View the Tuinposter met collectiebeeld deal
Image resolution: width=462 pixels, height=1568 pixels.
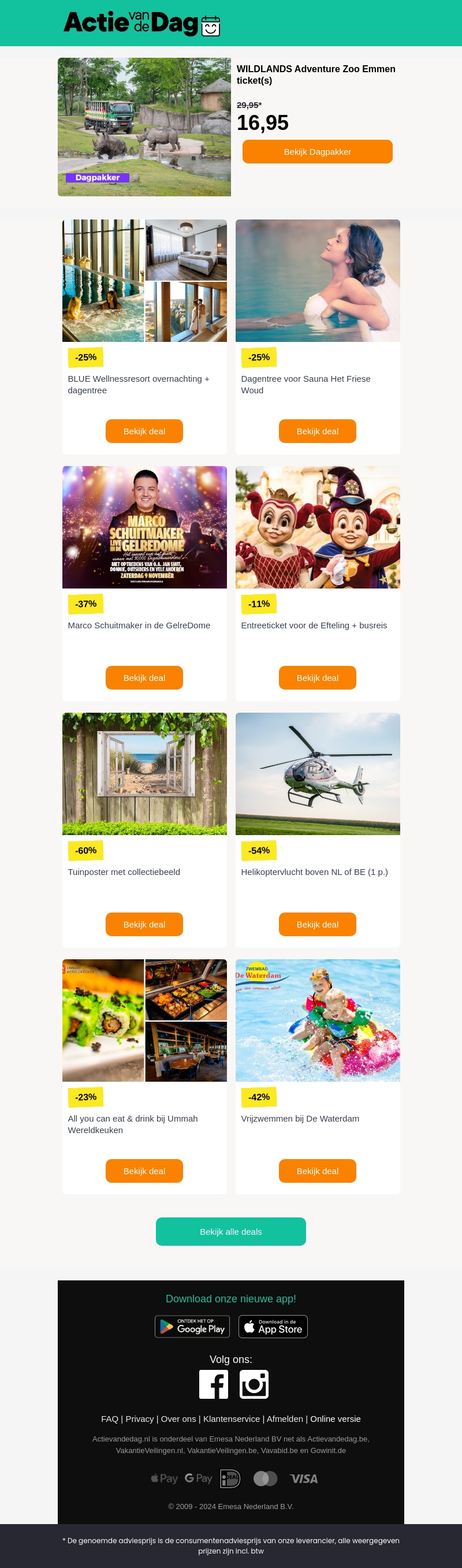144,924
